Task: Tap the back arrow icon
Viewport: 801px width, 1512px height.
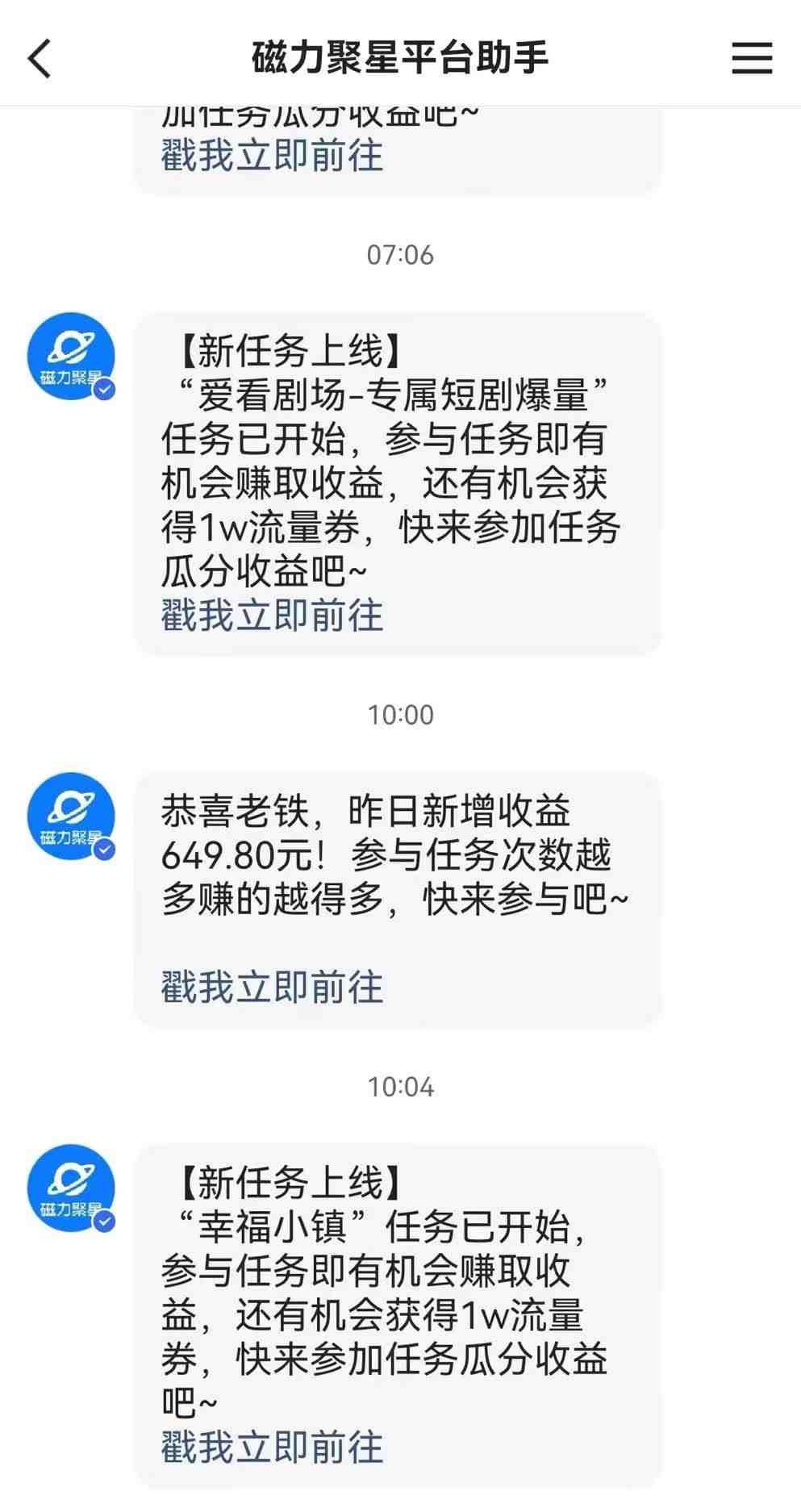Action: 38,58
